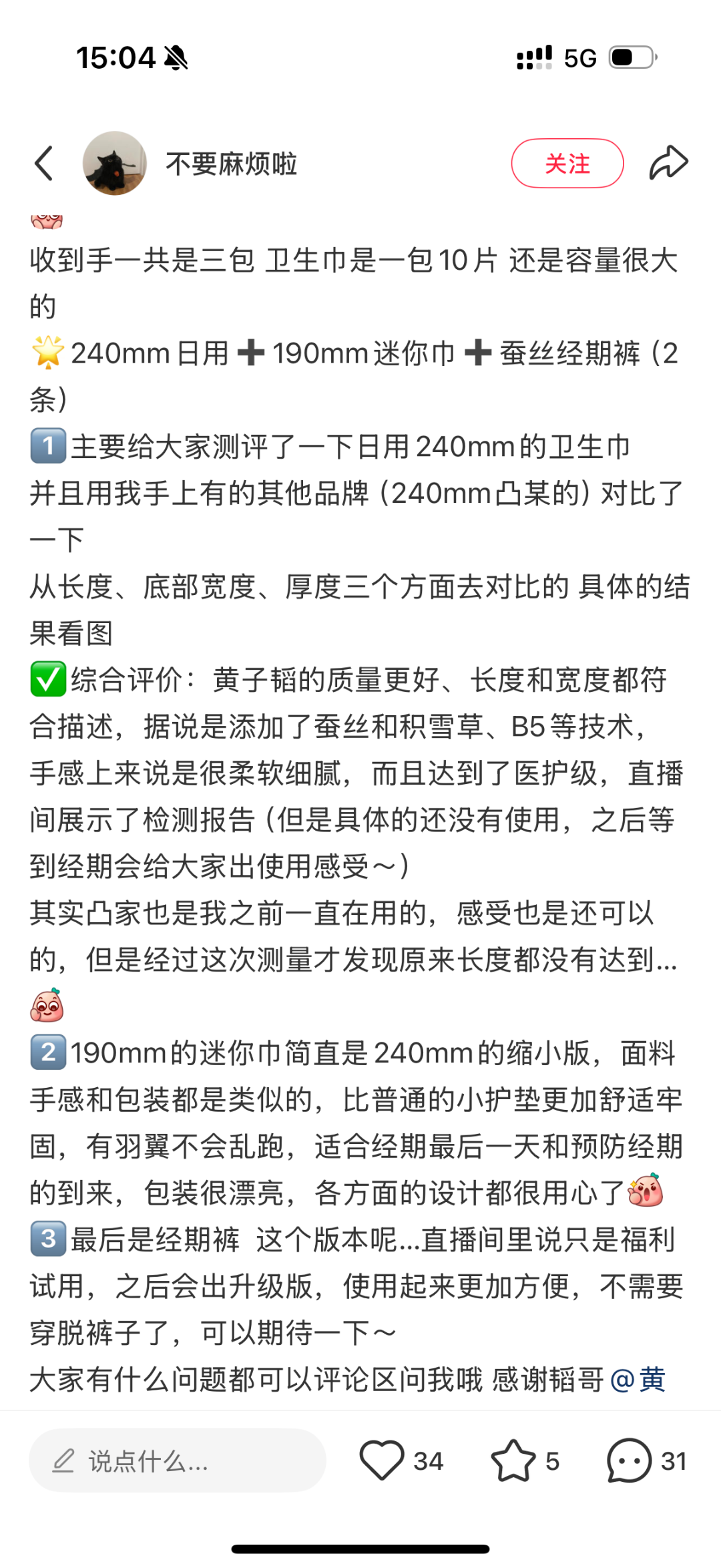
Task: Go back using the back arrow
Action: pyautogui.click(x=44, y=164)
